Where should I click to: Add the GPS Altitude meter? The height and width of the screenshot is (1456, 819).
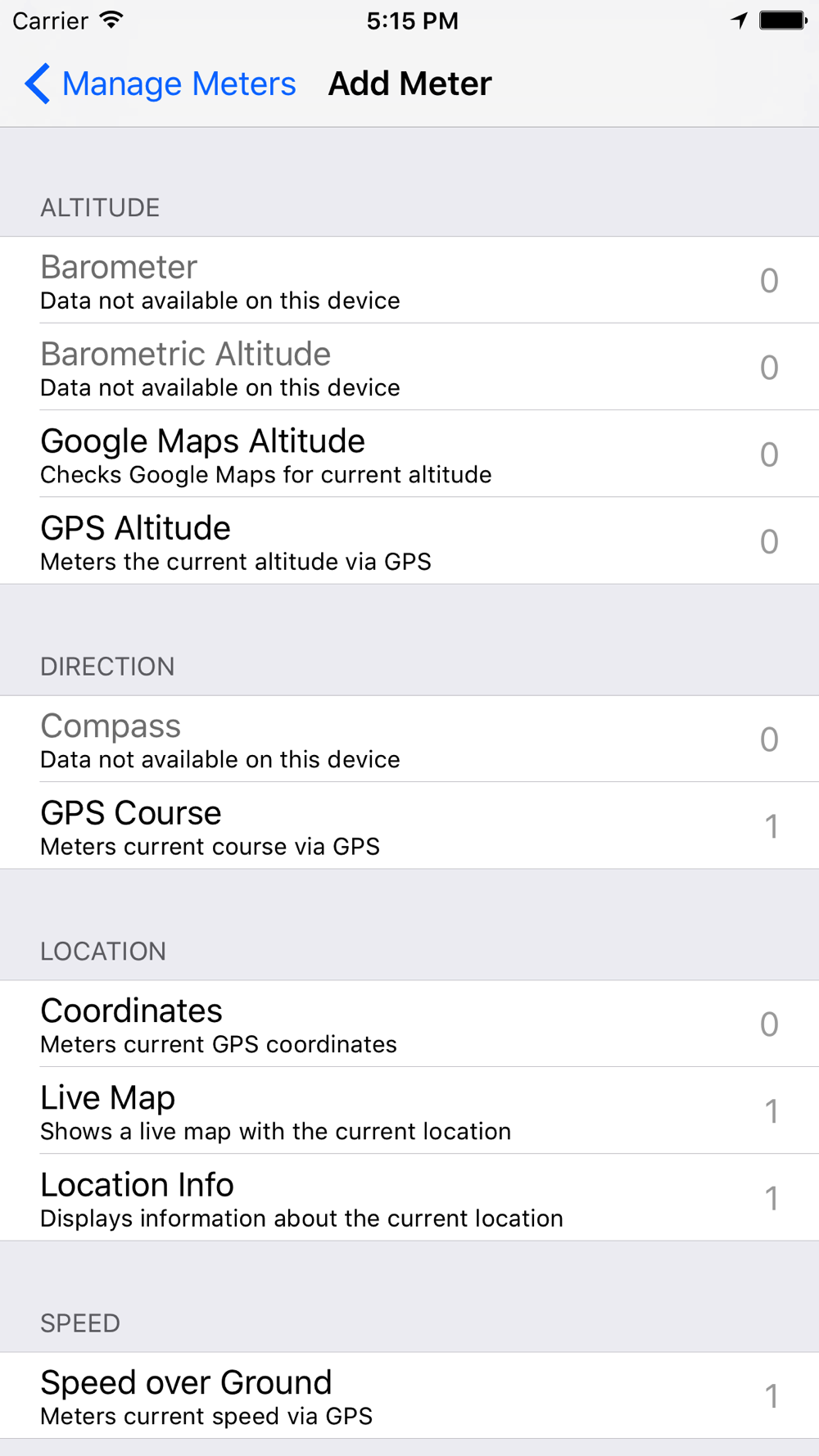[x=409, y=540]
